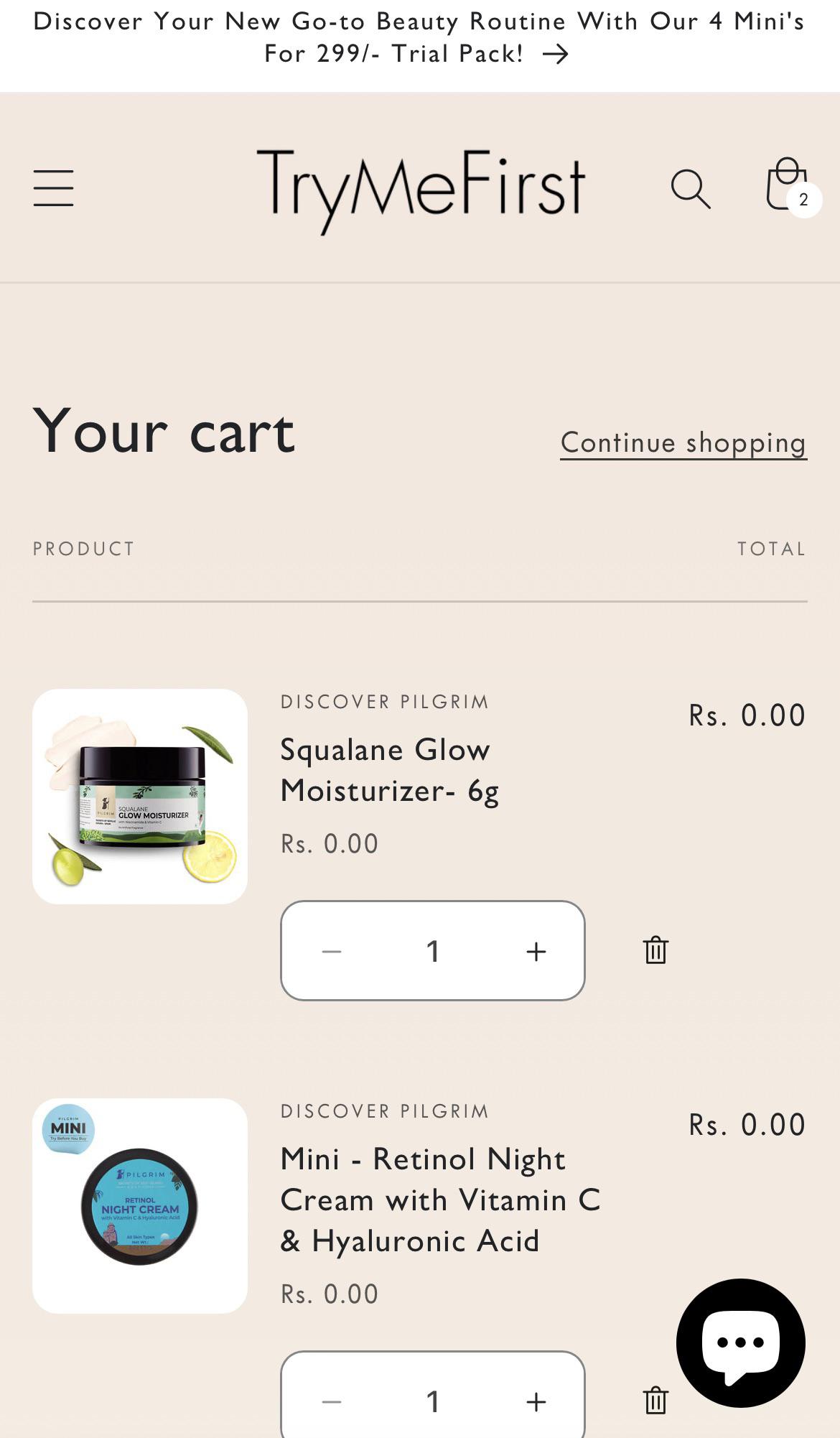Image resolution: width=840 pixels, height=1438 pixels.
Task: Decrease quantity of Squalane Glow Moisturizer
Action: point(331,950)
